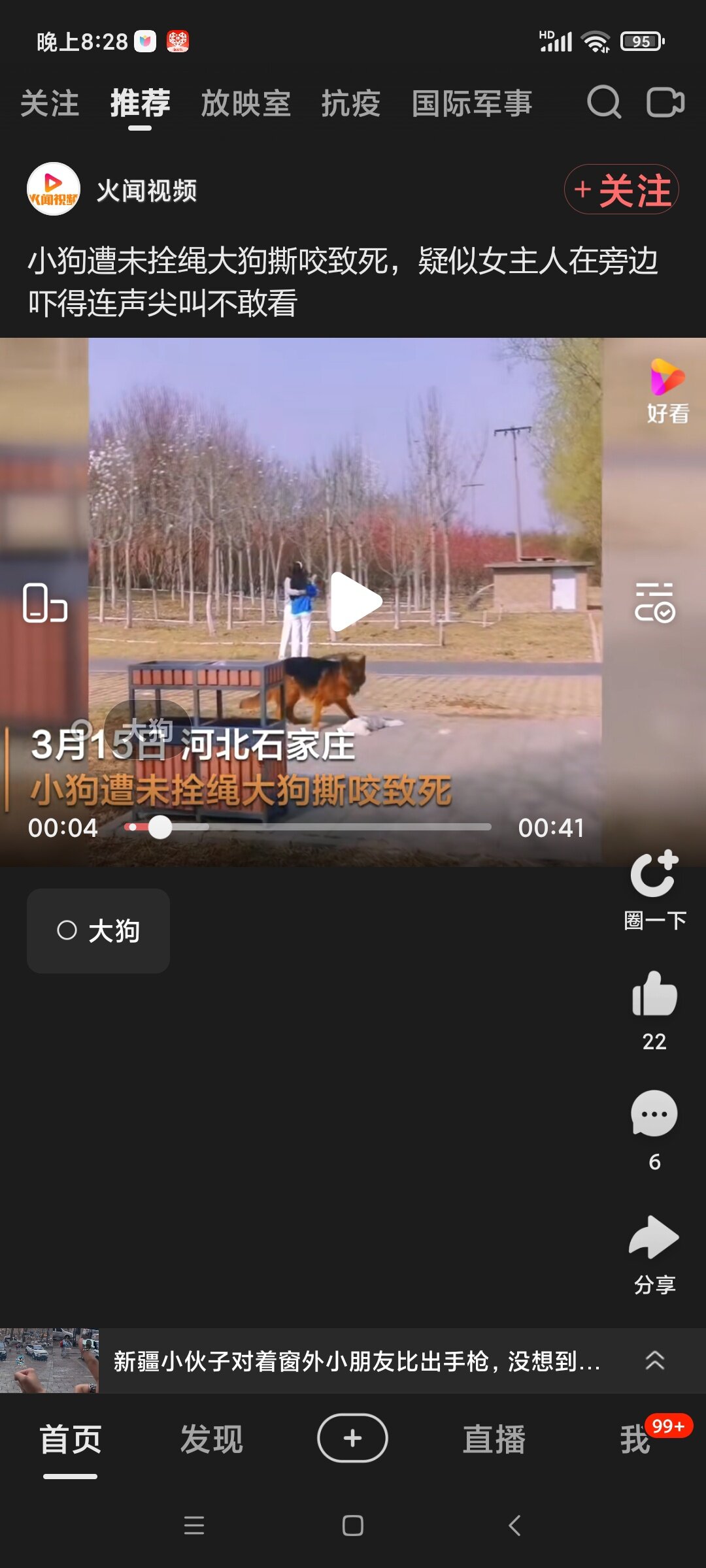
Task: Switch to the 关注 top tab
Action: pyautogui.click(x=50, y=104)
